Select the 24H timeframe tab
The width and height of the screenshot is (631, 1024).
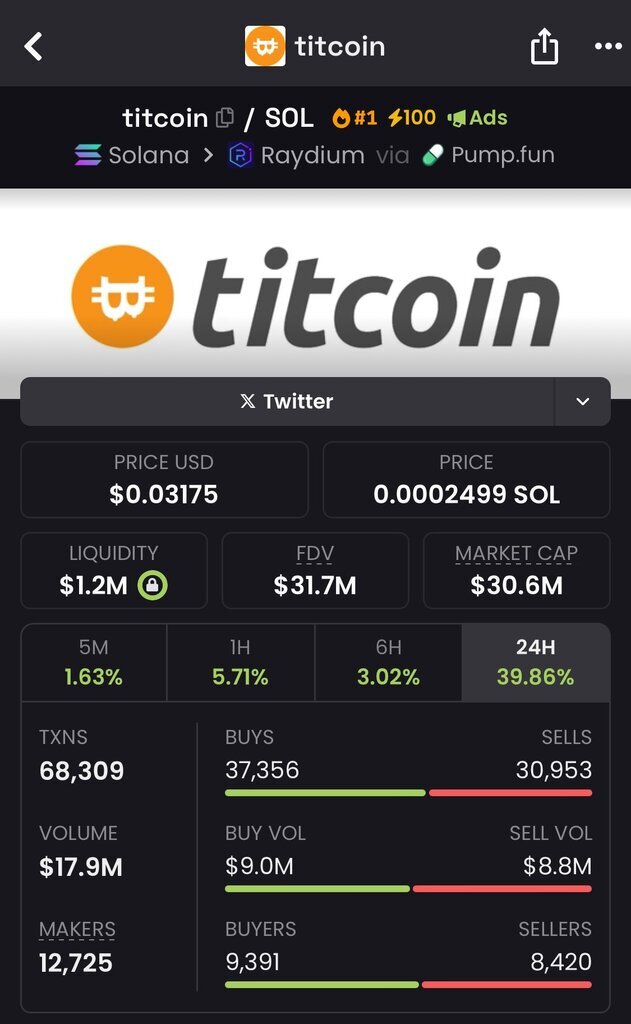tap(536, 662)
